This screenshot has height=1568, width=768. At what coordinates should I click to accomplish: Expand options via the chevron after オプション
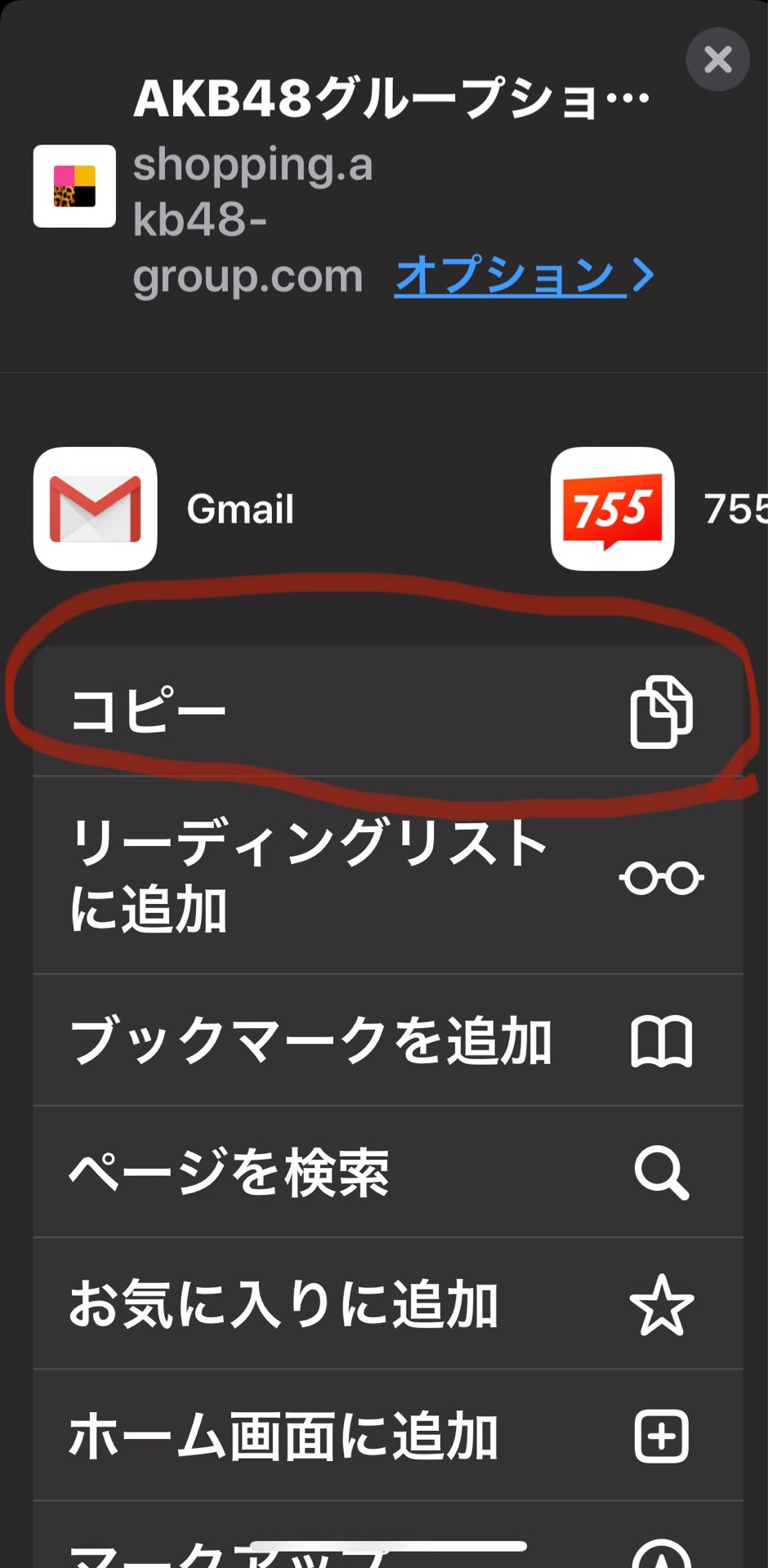point(641,276)
